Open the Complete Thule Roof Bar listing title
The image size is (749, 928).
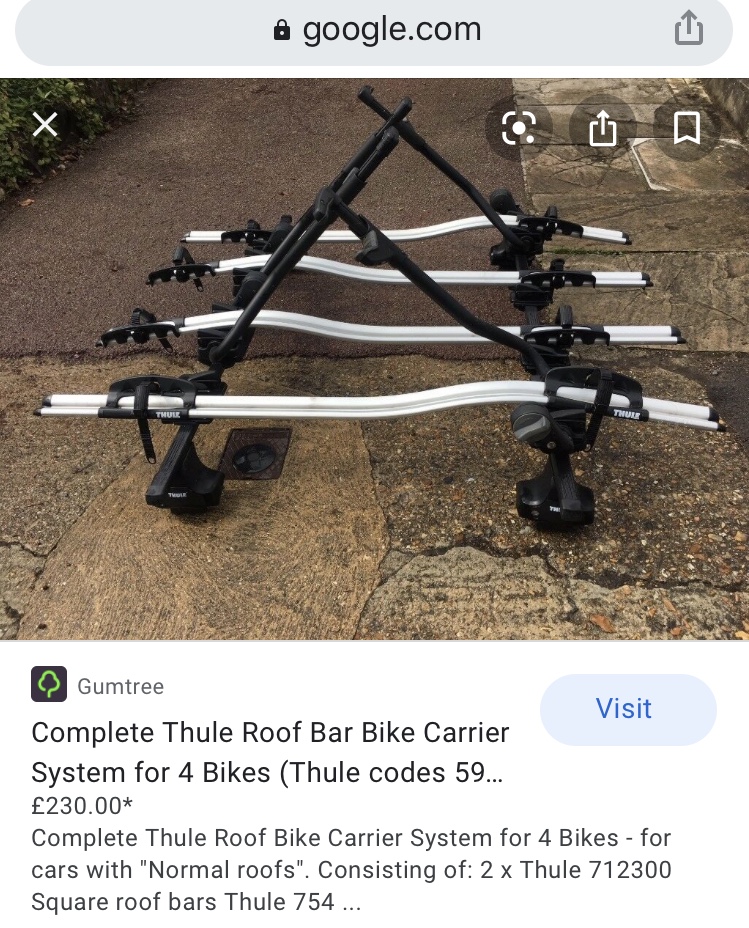(271, 752)
